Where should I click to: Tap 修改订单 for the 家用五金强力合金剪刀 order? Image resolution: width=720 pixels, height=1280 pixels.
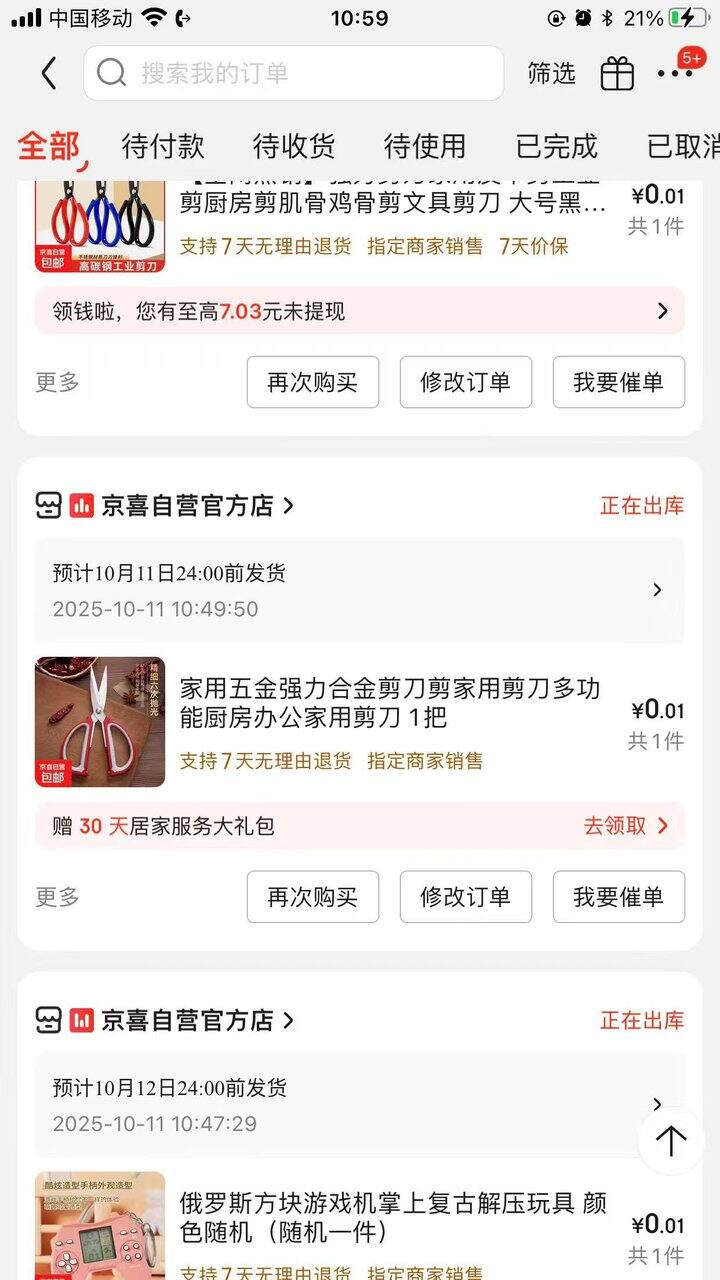(465, 897)
